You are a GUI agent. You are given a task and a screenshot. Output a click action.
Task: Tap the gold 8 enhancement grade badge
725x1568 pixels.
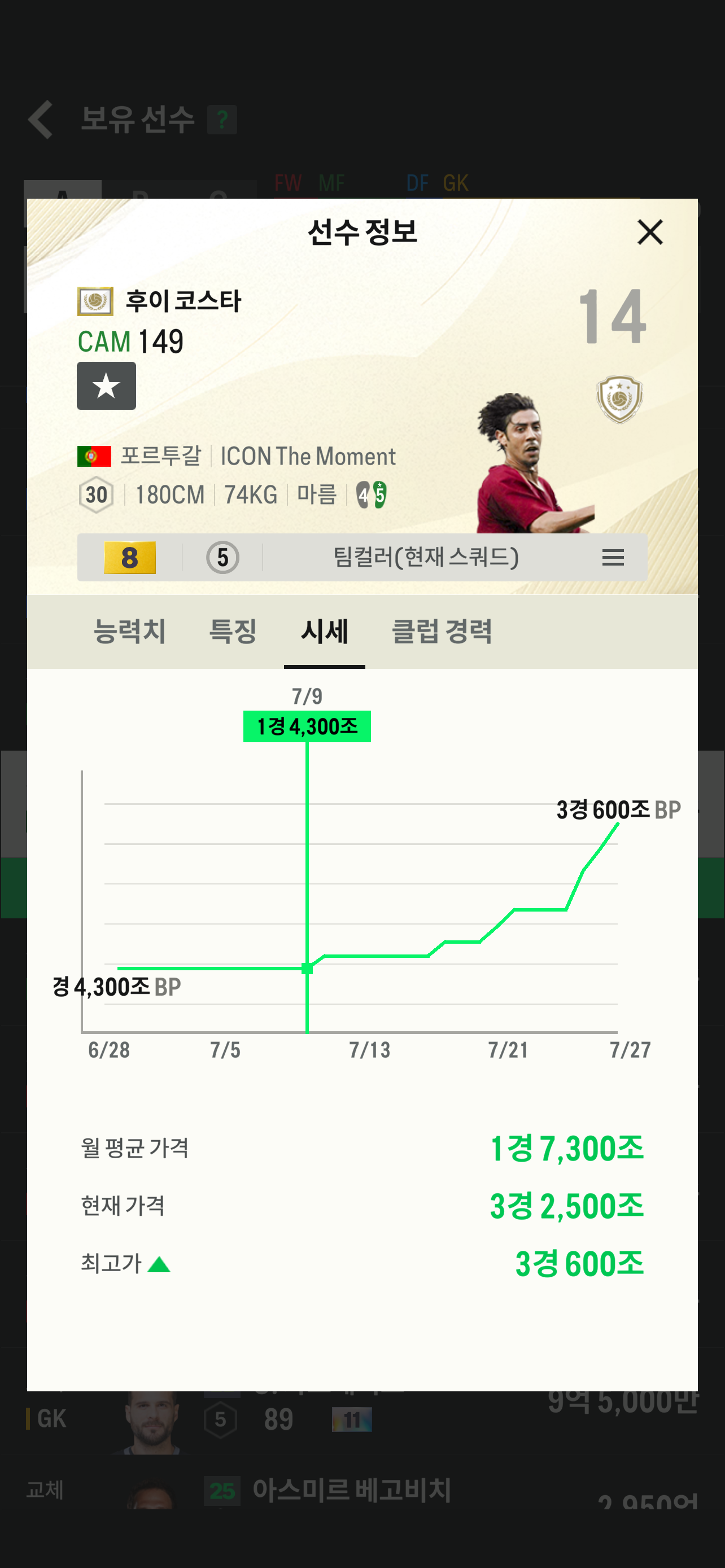click(x=130, y=557)
